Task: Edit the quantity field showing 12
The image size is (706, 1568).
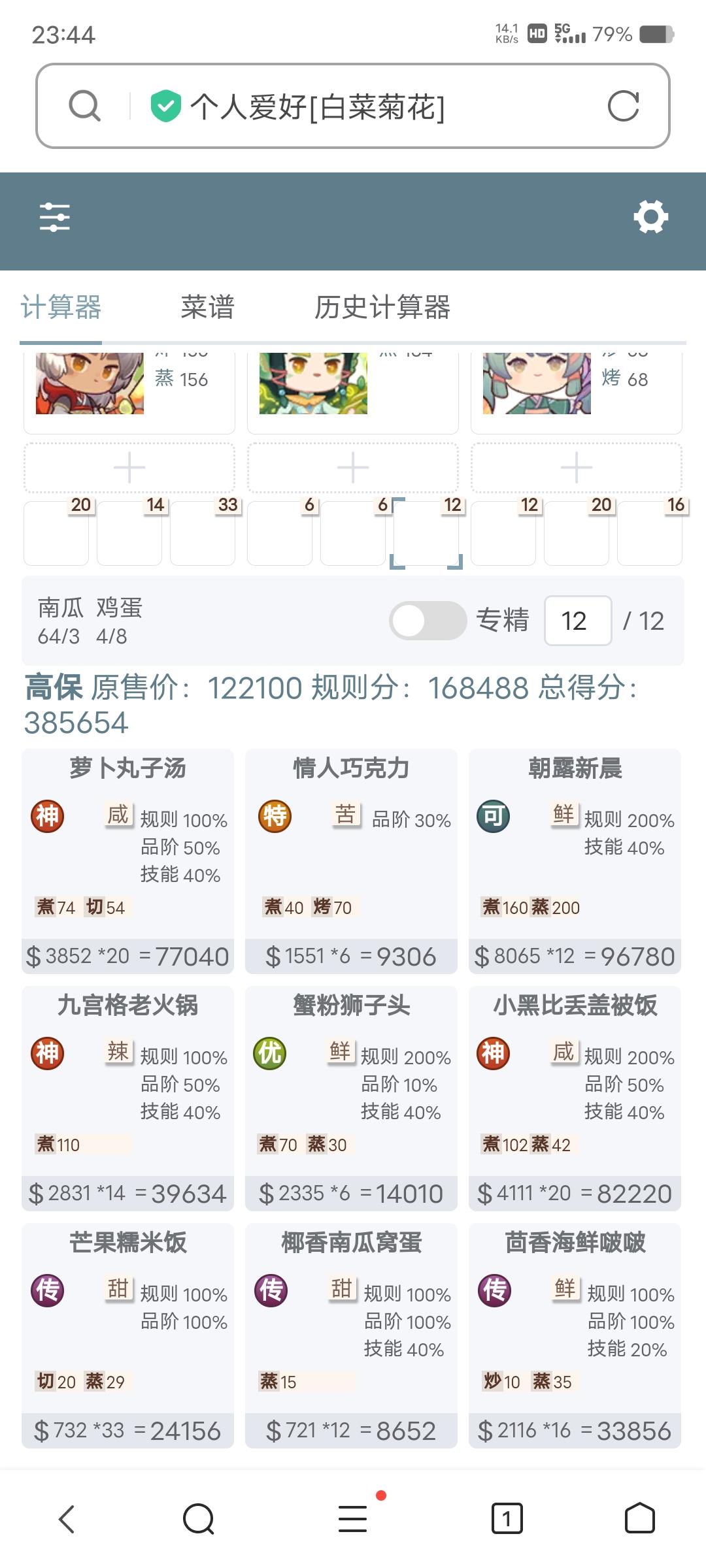Action: [578, 621]
